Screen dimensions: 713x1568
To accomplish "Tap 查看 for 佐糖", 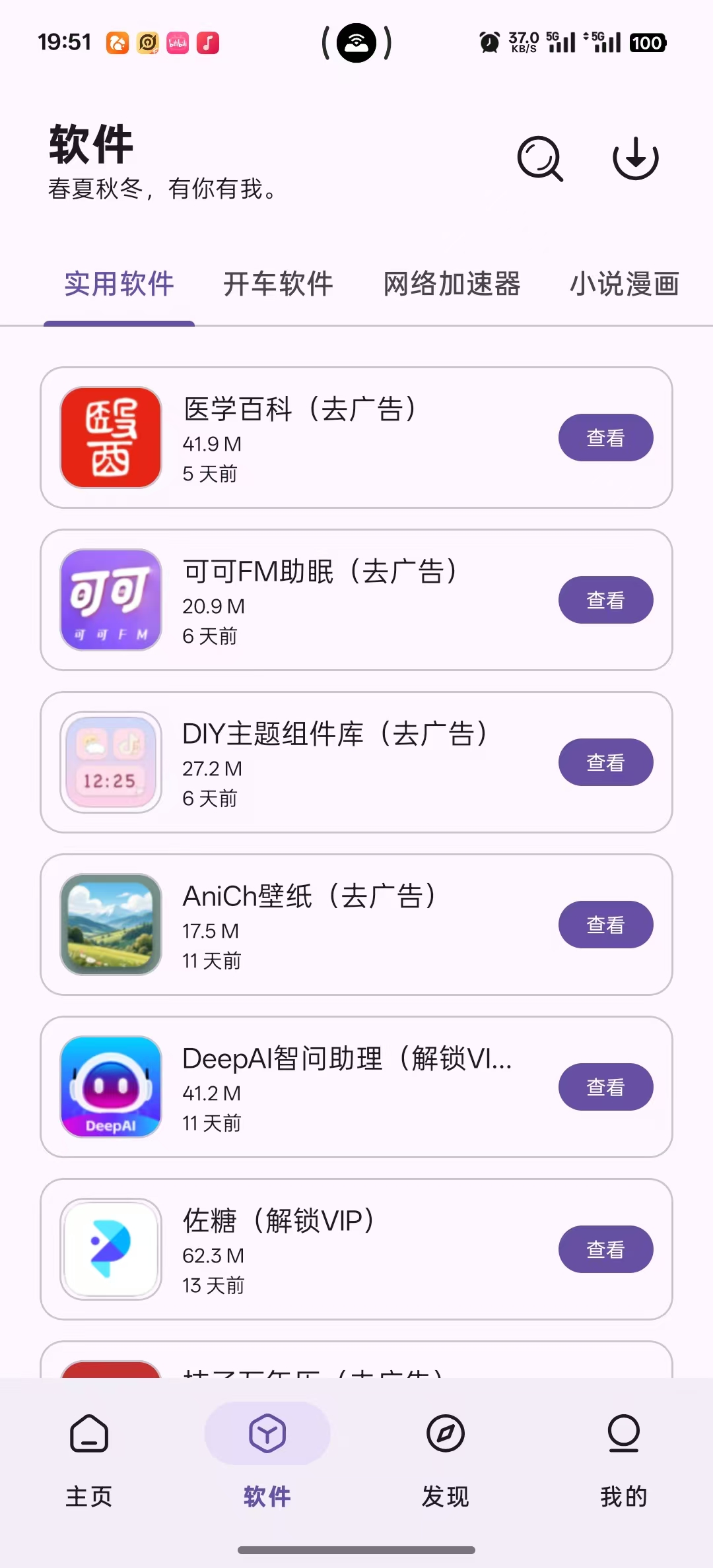I will point(605,1249).
